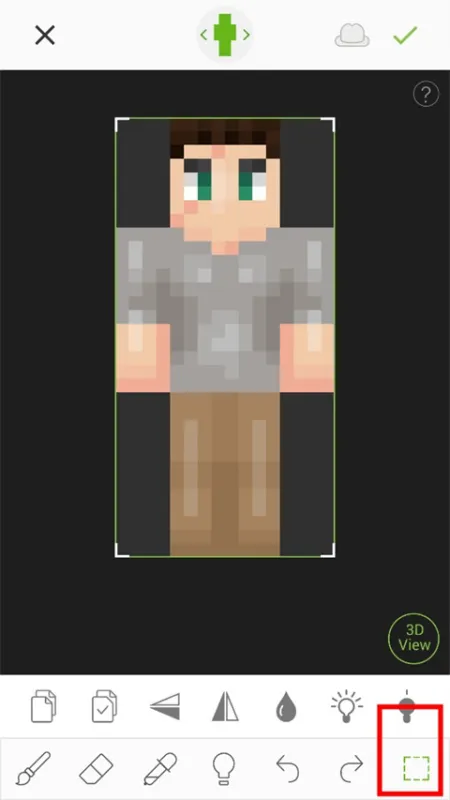Flip selection vertically
Image resolution: width=450 pixels, height=800 pixels.
pos(165,706)
